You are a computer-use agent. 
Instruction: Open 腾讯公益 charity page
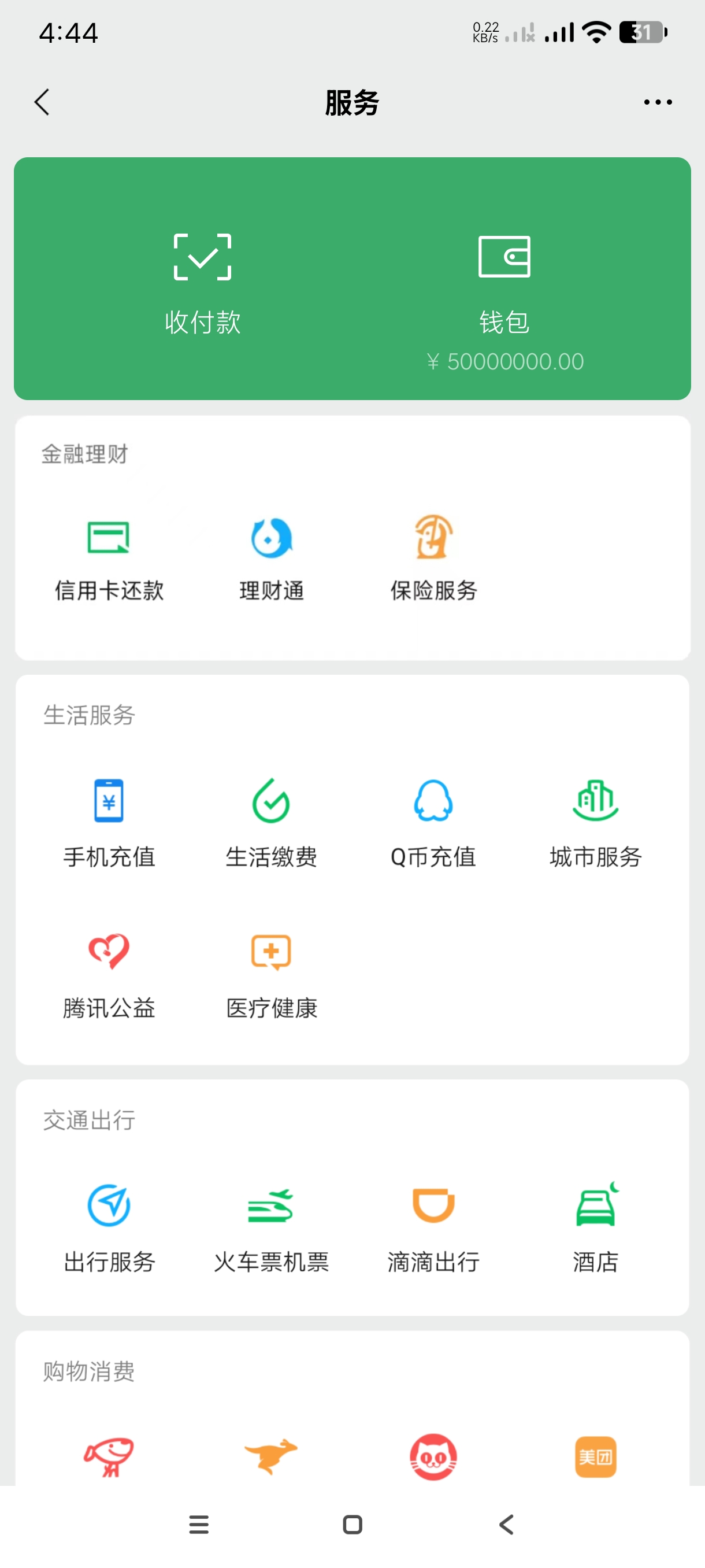click(x=109, y=974)
